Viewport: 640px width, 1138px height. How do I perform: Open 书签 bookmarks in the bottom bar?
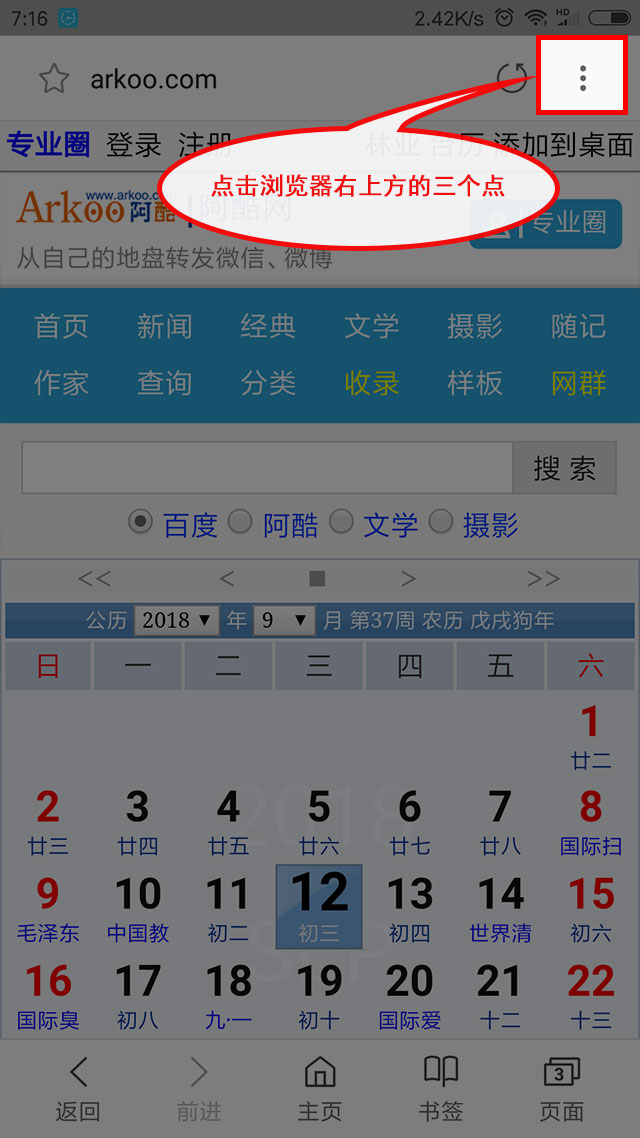(440, 1088)
